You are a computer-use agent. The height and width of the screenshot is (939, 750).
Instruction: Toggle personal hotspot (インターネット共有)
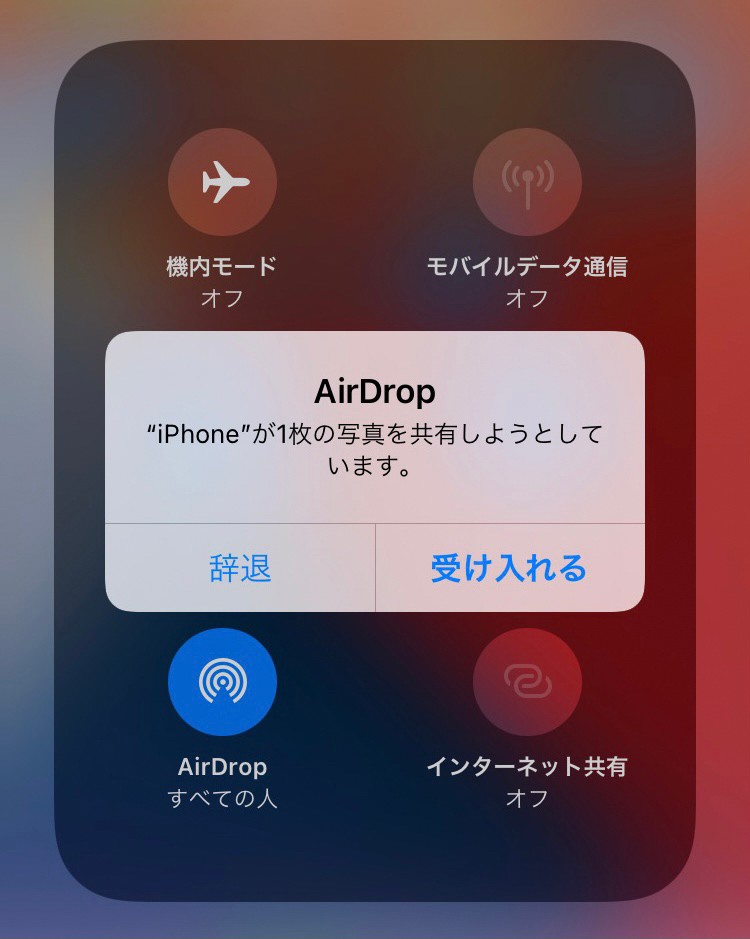[x=527, y=682]
